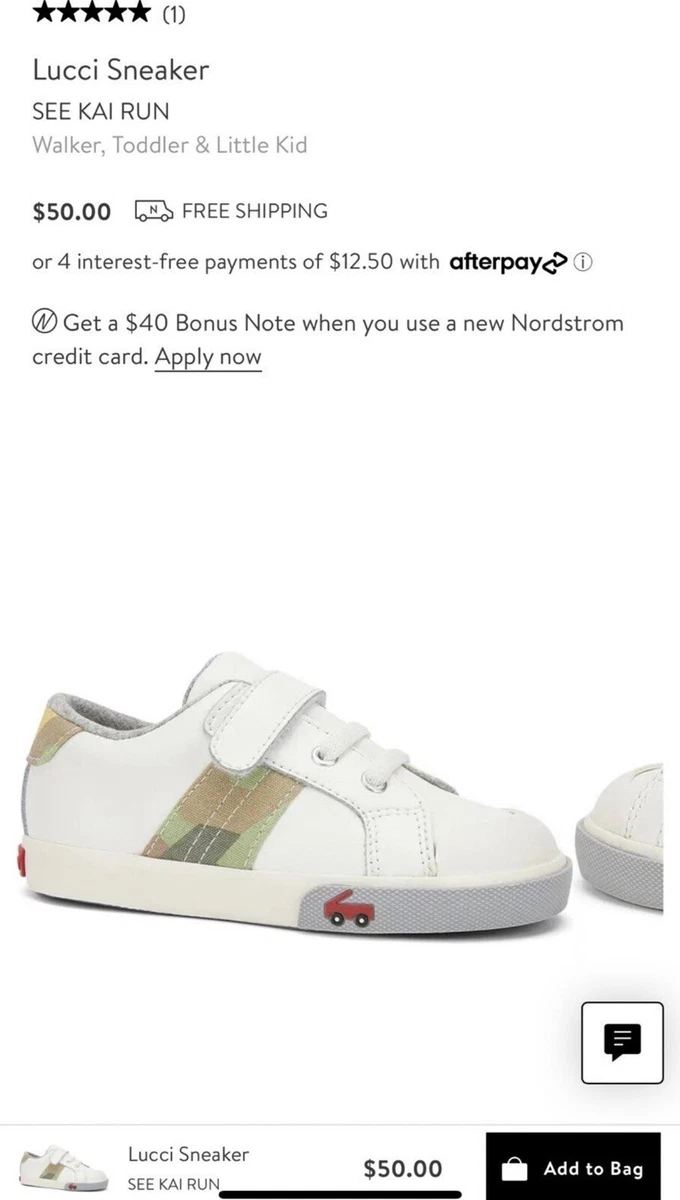Viewport: 680px width, 1200px height.
Task: Open the Apply now credit card link
Action: (208, 357)
